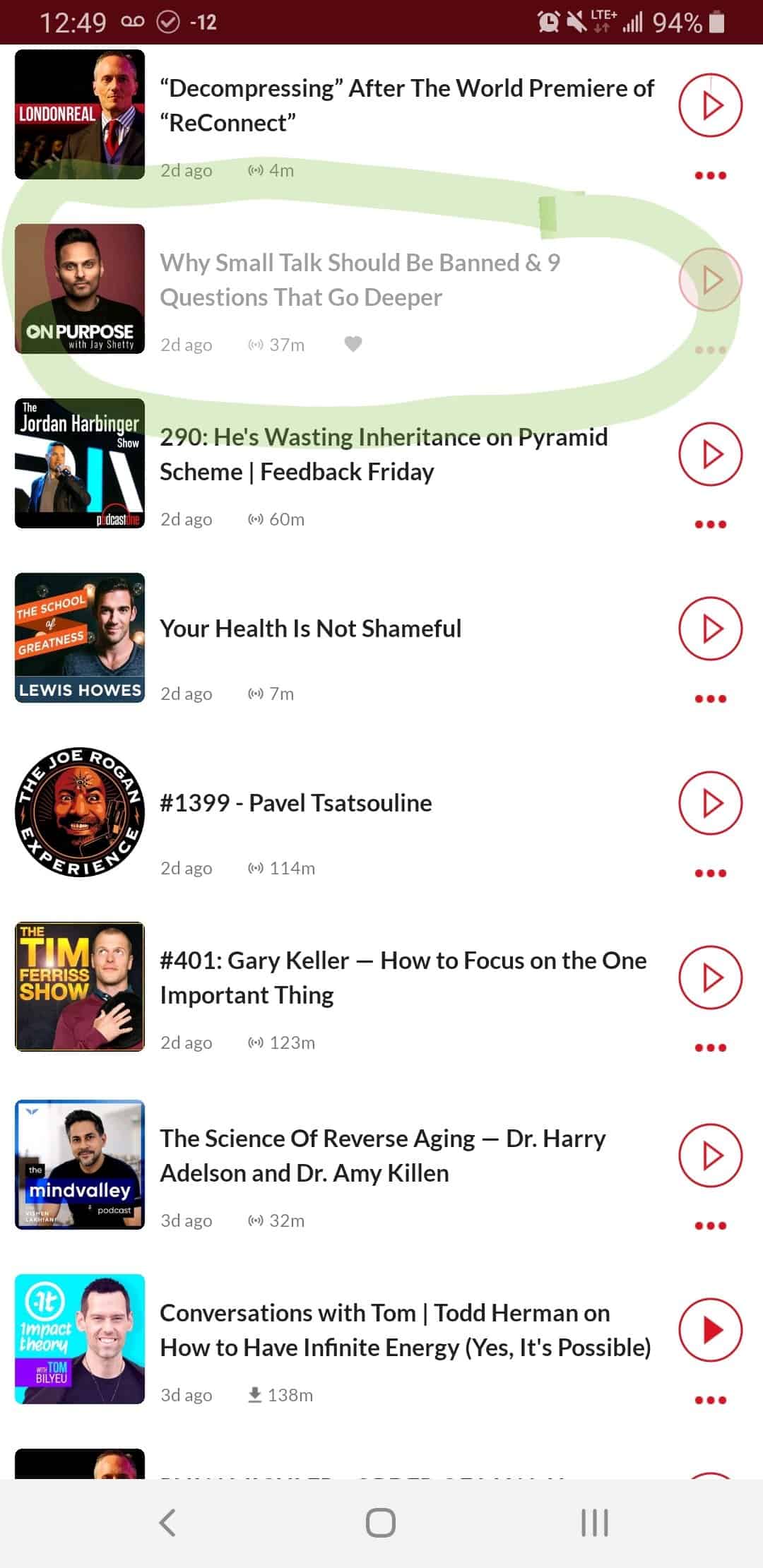
Task: Open the On Purpose small talk episode
Action: (x=360, y=280)
